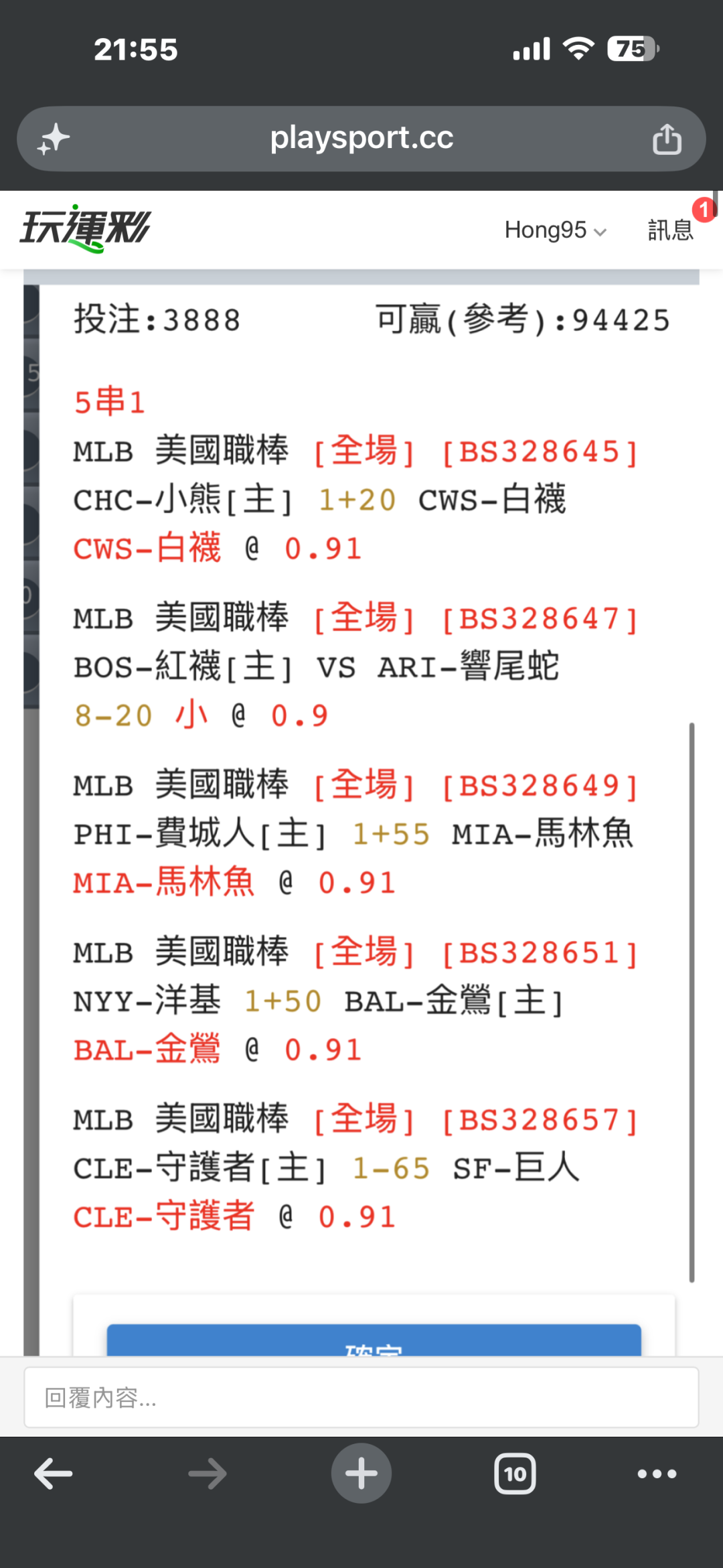This screenshot has height=1568, width=723.
Task: Expand the Hong95 account dropdown
Action: click(x=556, y=230)
